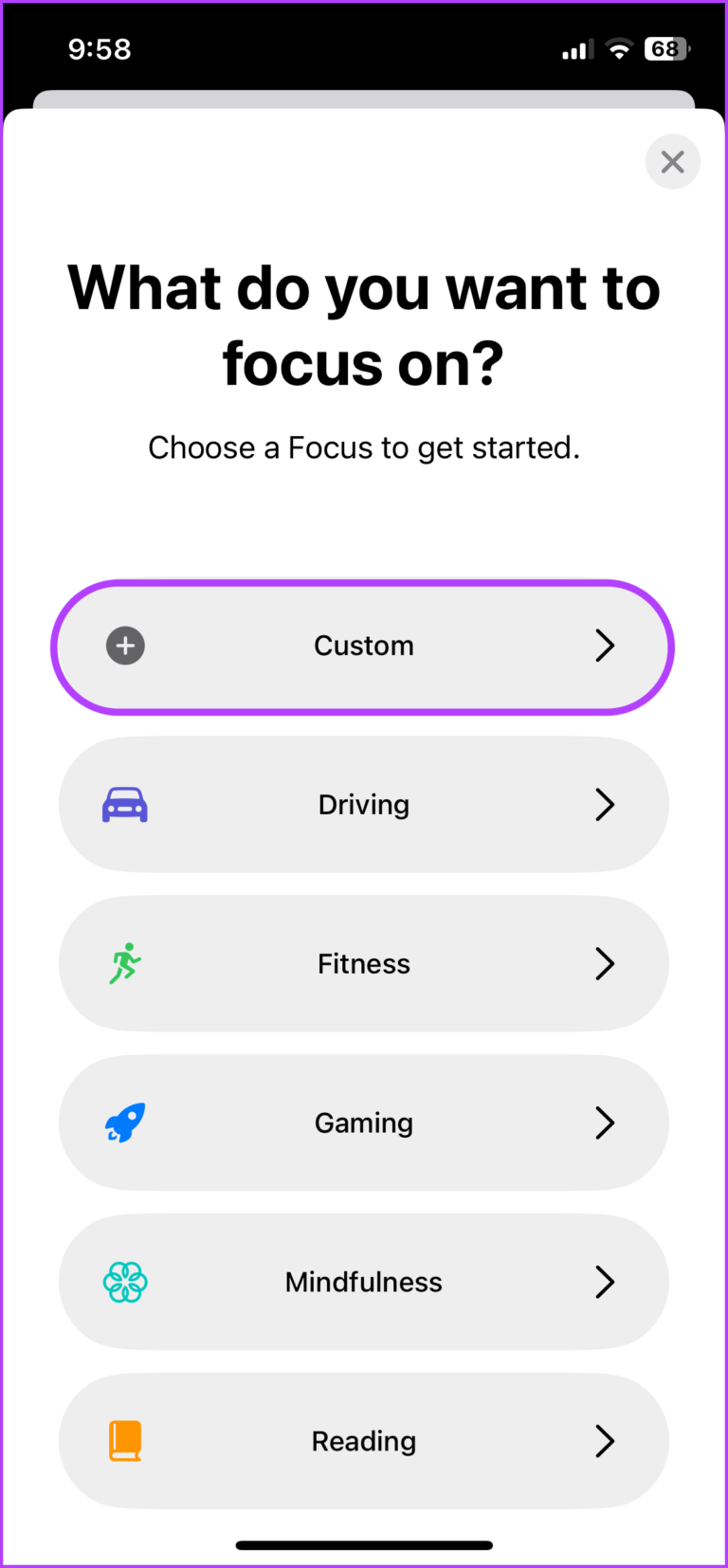Select the orange book Reading icon
728x1568 pixels.
[x=124, y=1441]
